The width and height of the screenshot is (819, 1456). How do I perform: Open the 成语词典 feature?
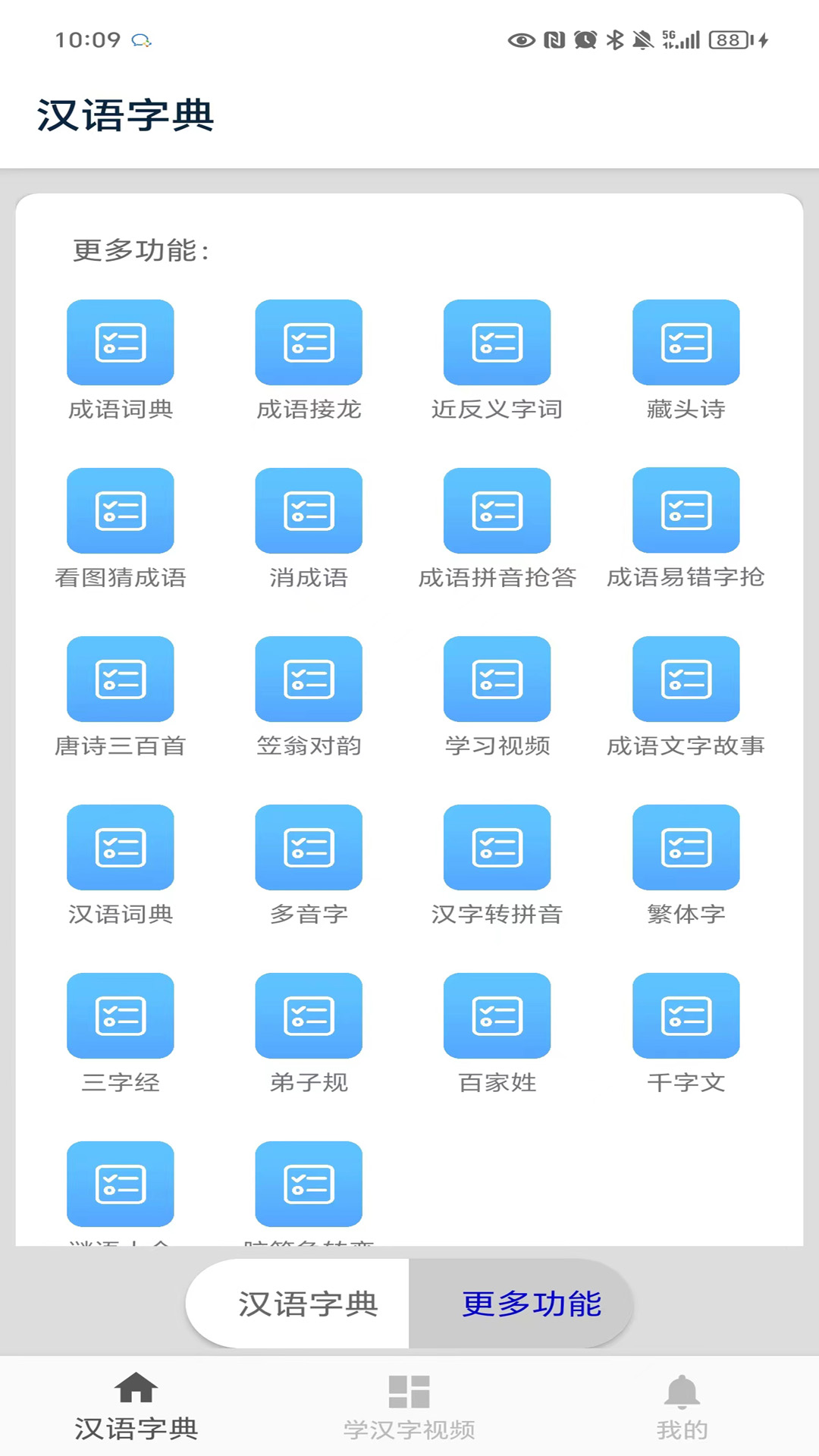120,357
